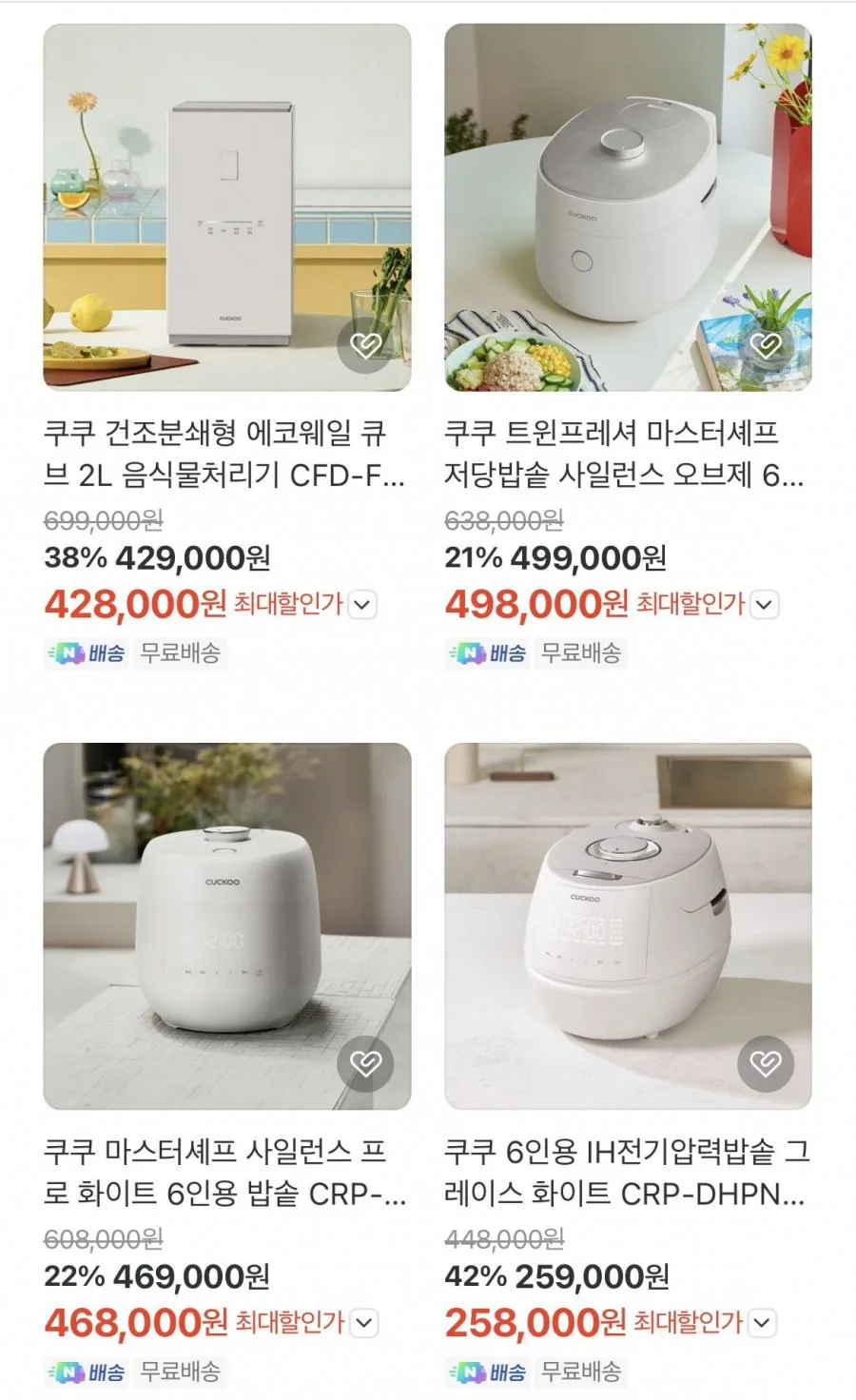Viewport: 856px width, 1400px height.
Task: Add the 그레이스 화이트 CRP-DHPN 밥솥 to wishlist
Action: (x=766, y=1063)
